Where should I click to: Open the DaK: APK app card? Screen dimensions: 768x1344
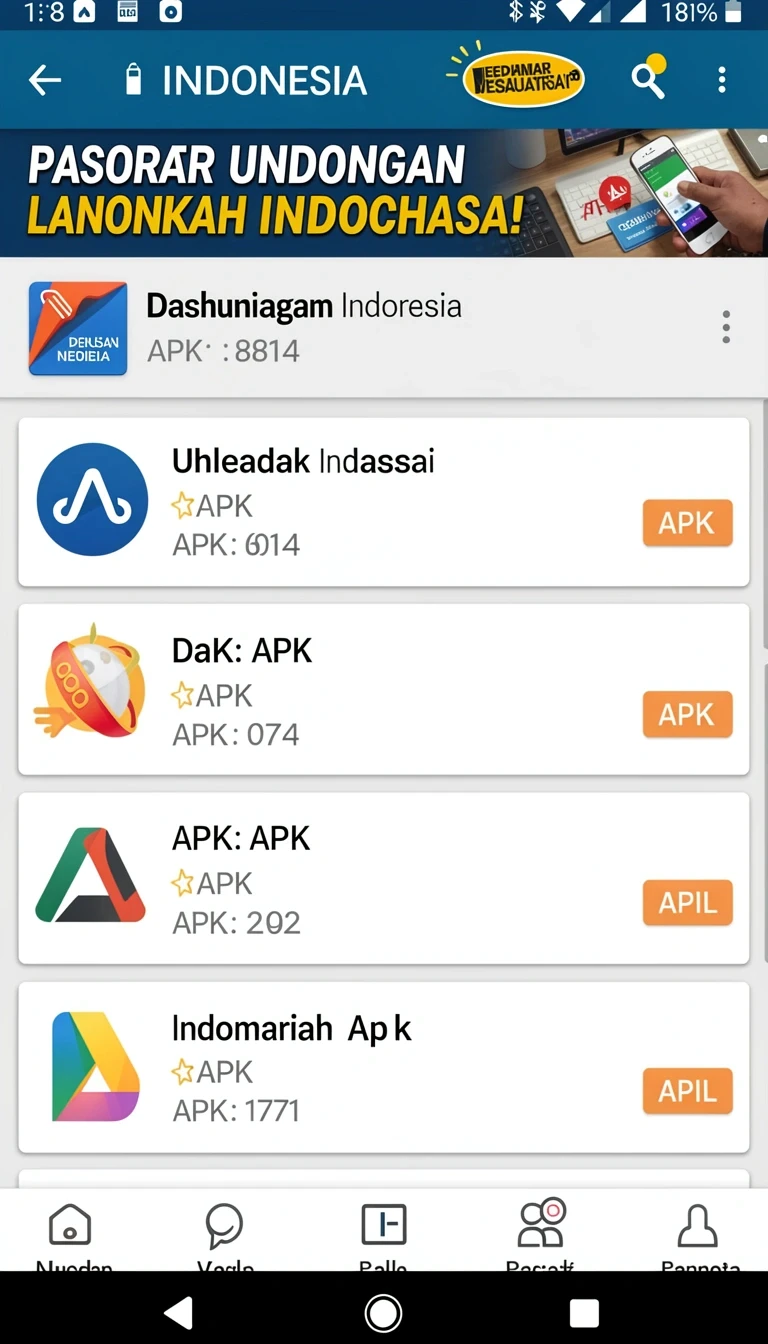point(384,689)
